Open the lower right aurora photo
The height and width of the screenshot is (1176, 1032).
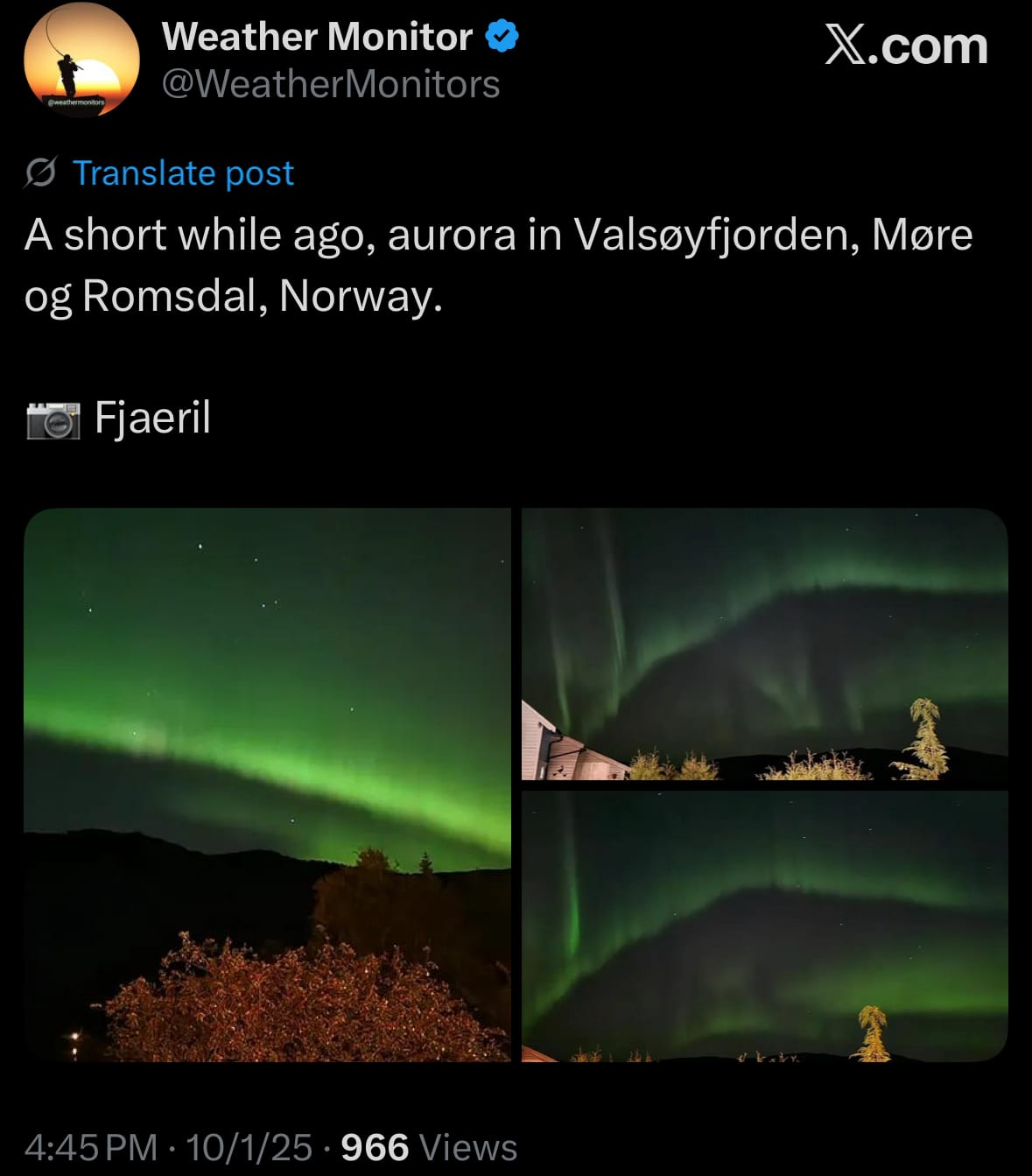click(764, 926)
